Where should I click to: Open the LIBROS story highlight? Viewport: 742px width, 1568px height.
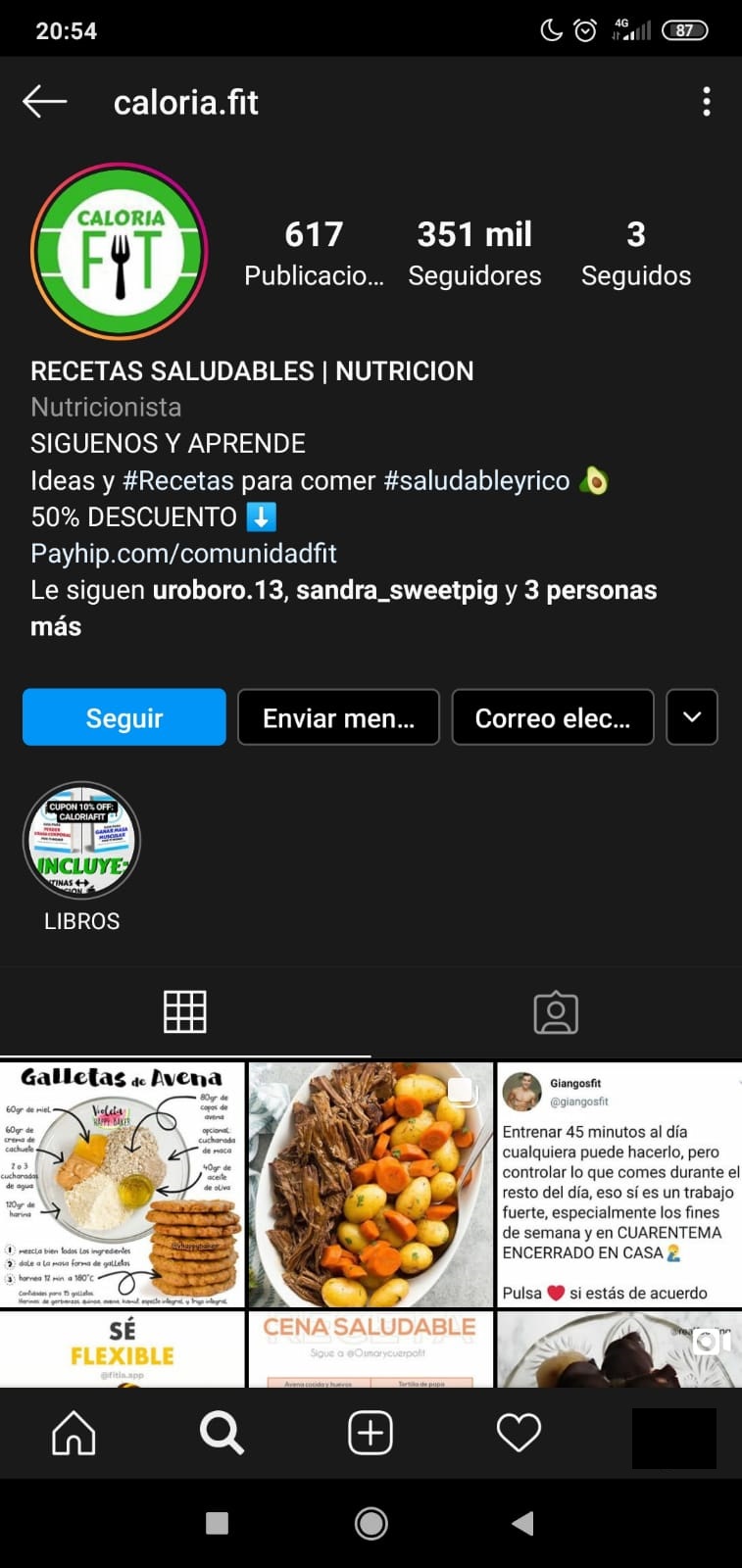click(82, 841)
